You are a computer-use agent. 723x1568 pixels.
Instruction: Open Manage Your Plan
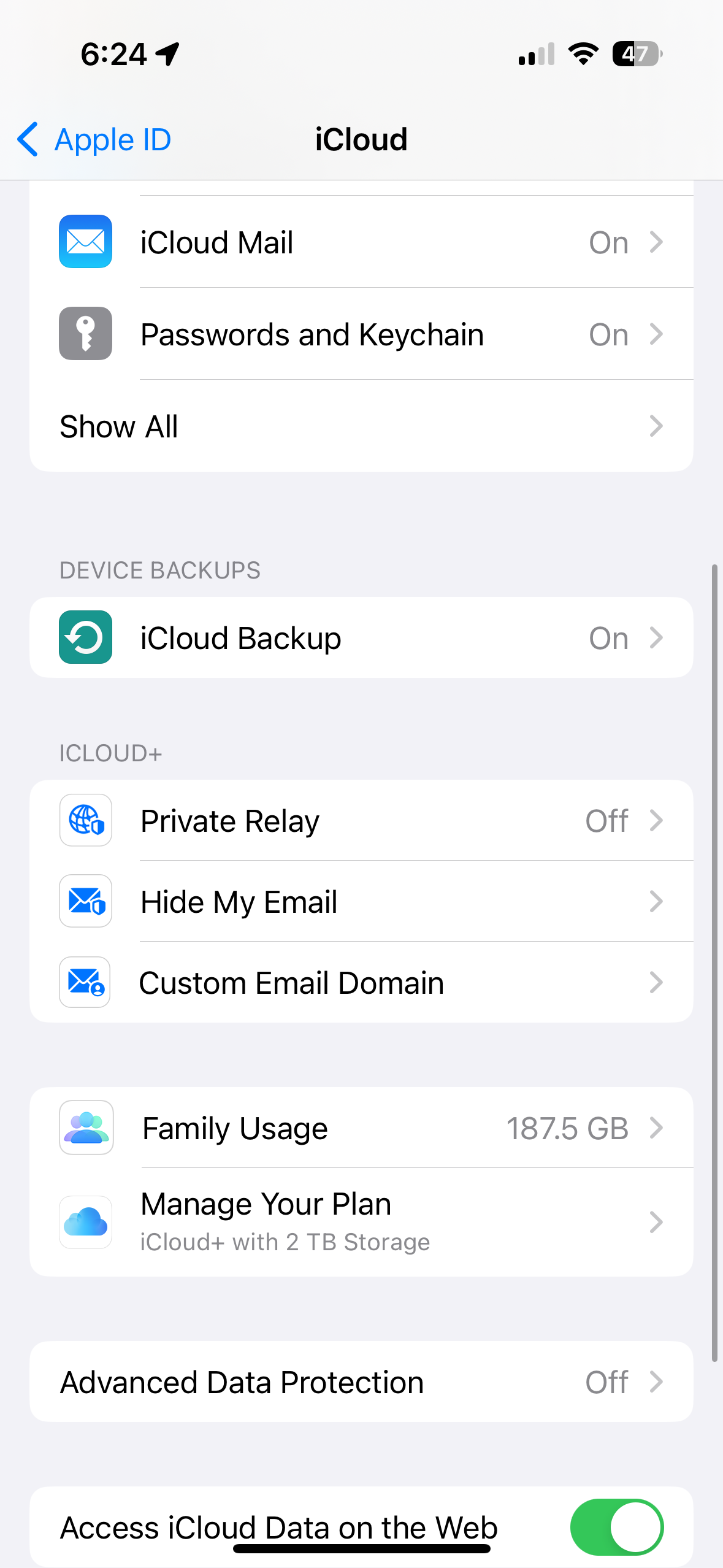[361, 1222]
